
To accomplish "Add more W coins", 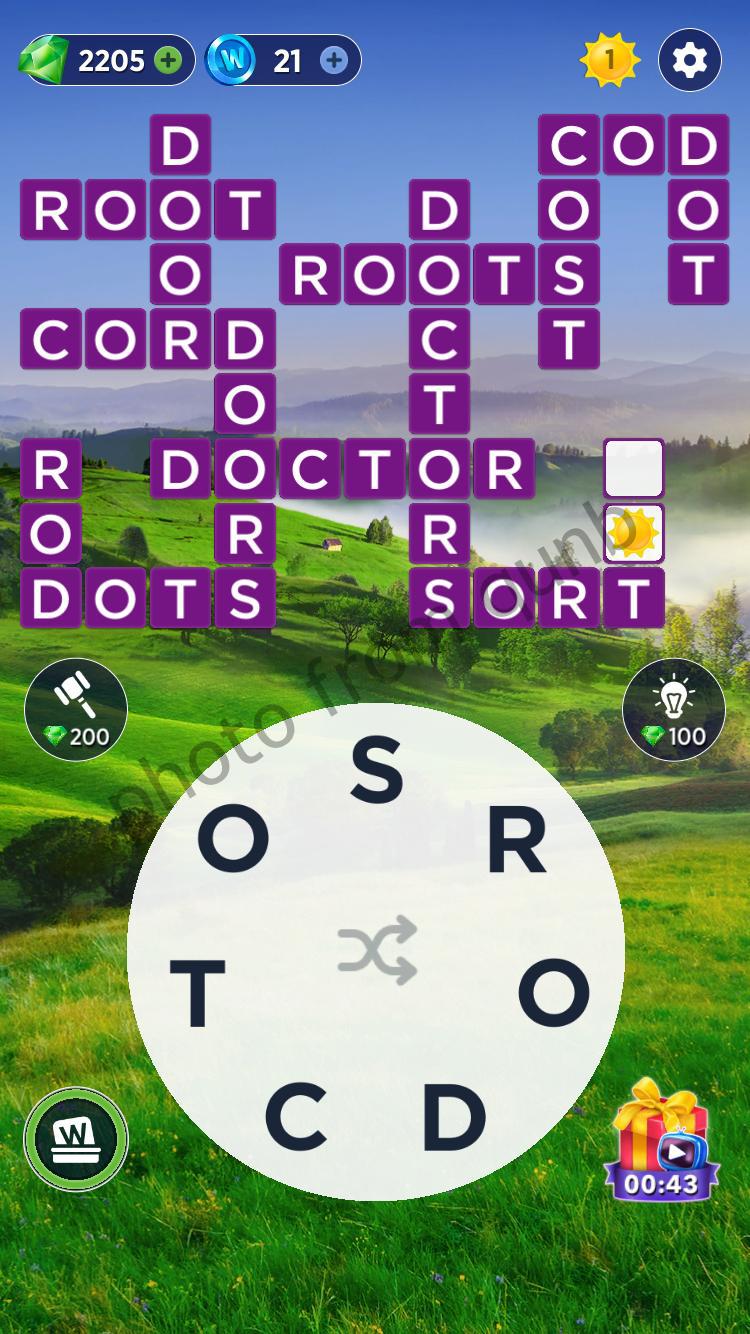I will [334, 61].
